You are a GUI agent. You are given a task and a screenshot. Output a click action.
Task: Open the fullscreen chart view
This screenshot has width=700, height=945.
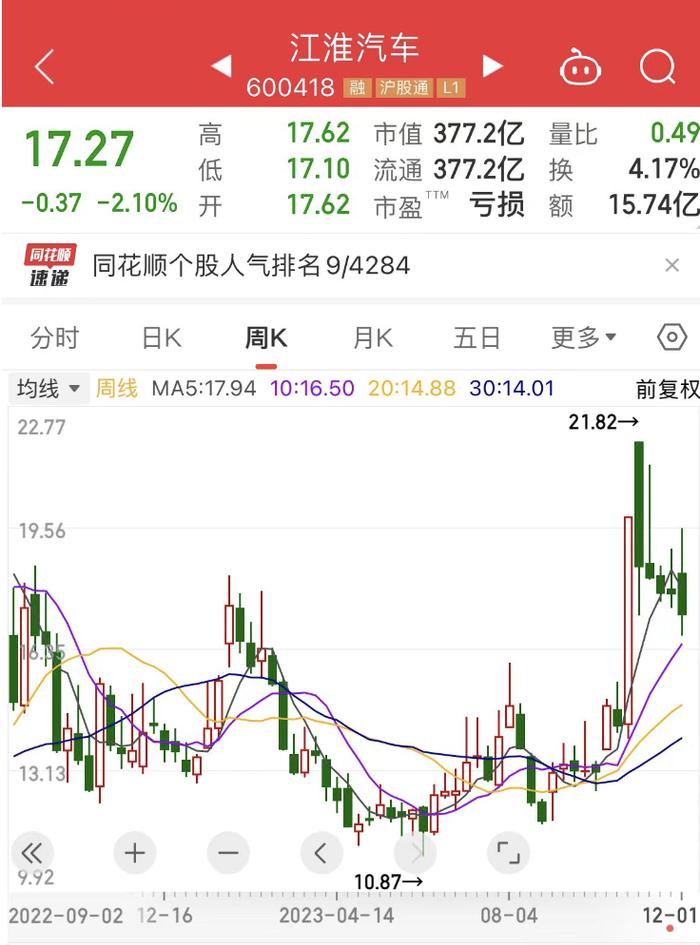point(508,853)
